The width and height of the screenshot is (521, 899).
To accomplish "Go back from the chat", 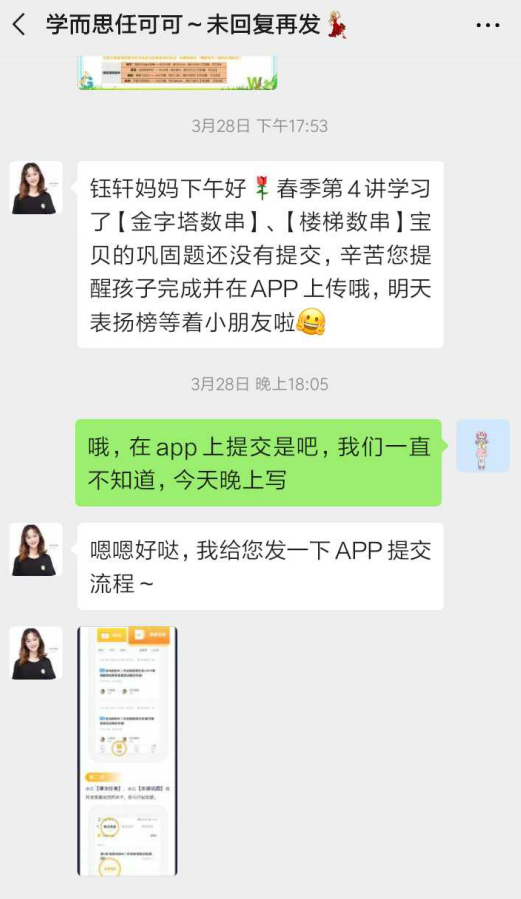I will pyautogui.click(x=19, y=25).
